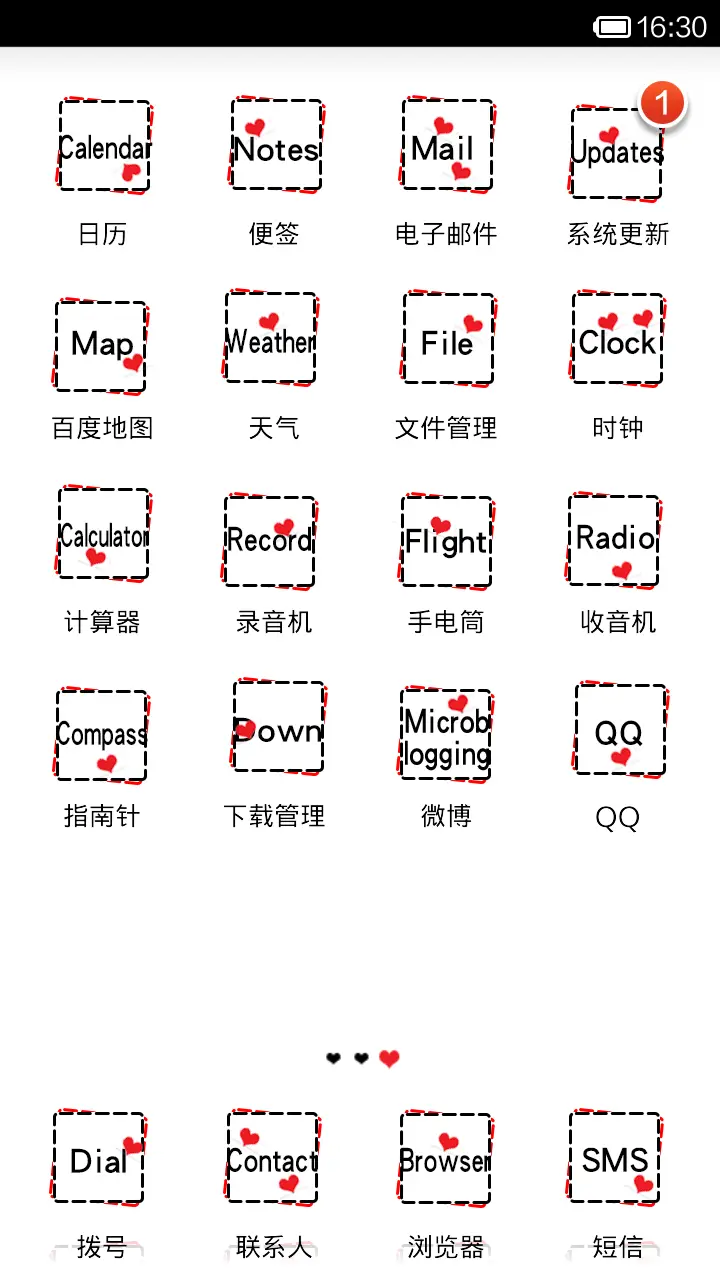Launch the Calculator
This screenshot has width=720, height=1280.
tap(103, 534)
